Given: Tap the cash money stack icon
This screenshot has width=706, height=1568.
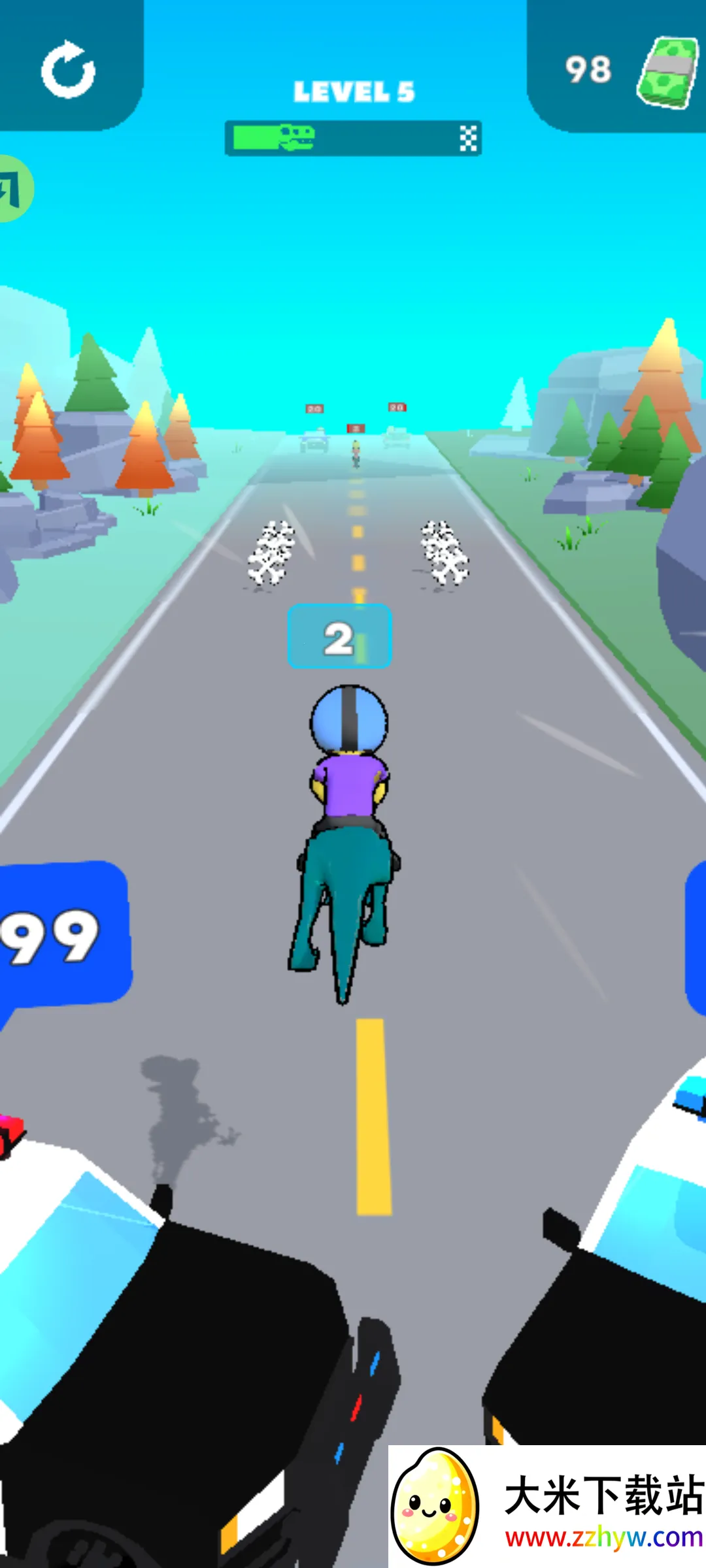Looking at the screenshot, I should pos(665,72).
